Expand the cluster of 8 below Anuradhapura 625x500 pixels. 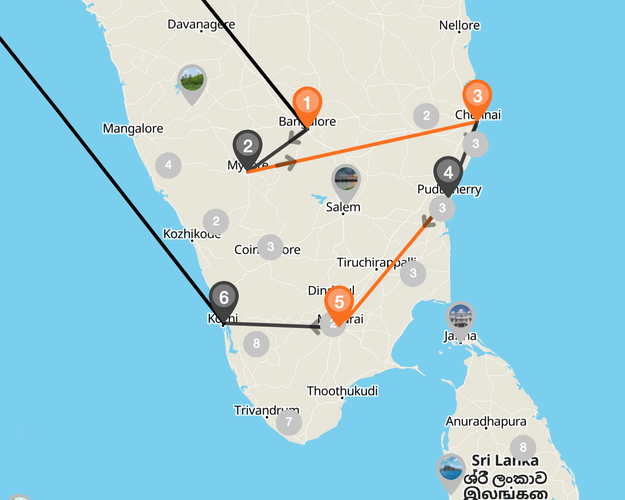tap(521, 447)
